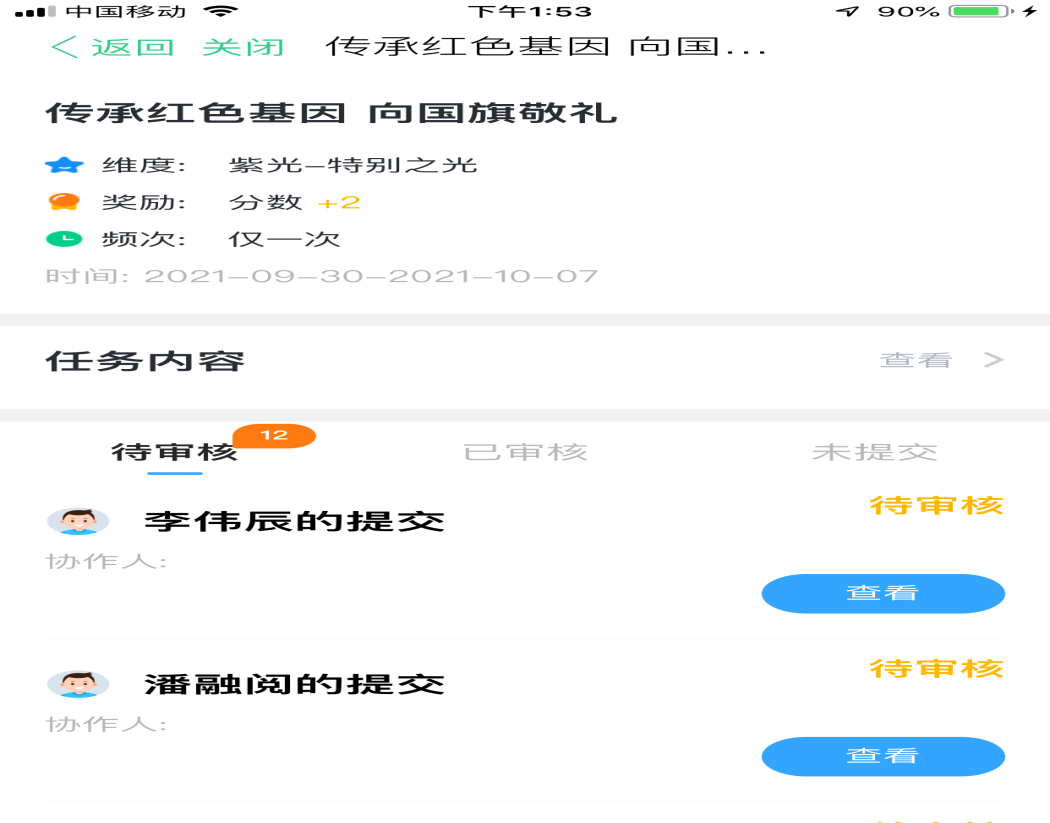Open 任务内容 查看 details
This screenshot has width=1050, height=823.
pos(940,360)
